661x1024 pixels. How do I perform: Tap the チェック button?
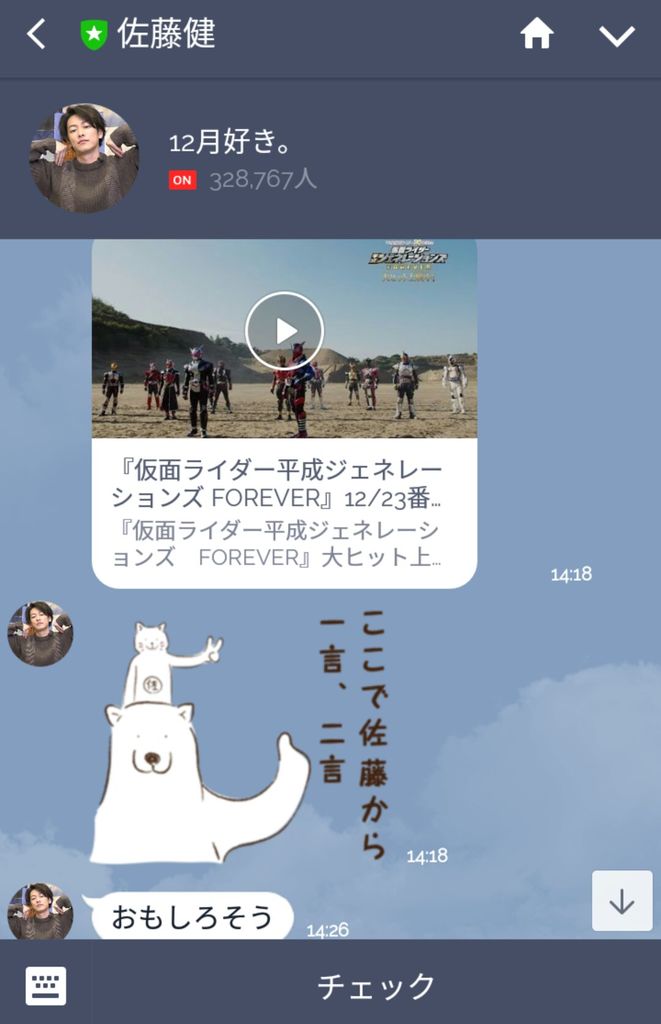pyautogui.click(x=376, y=986)
